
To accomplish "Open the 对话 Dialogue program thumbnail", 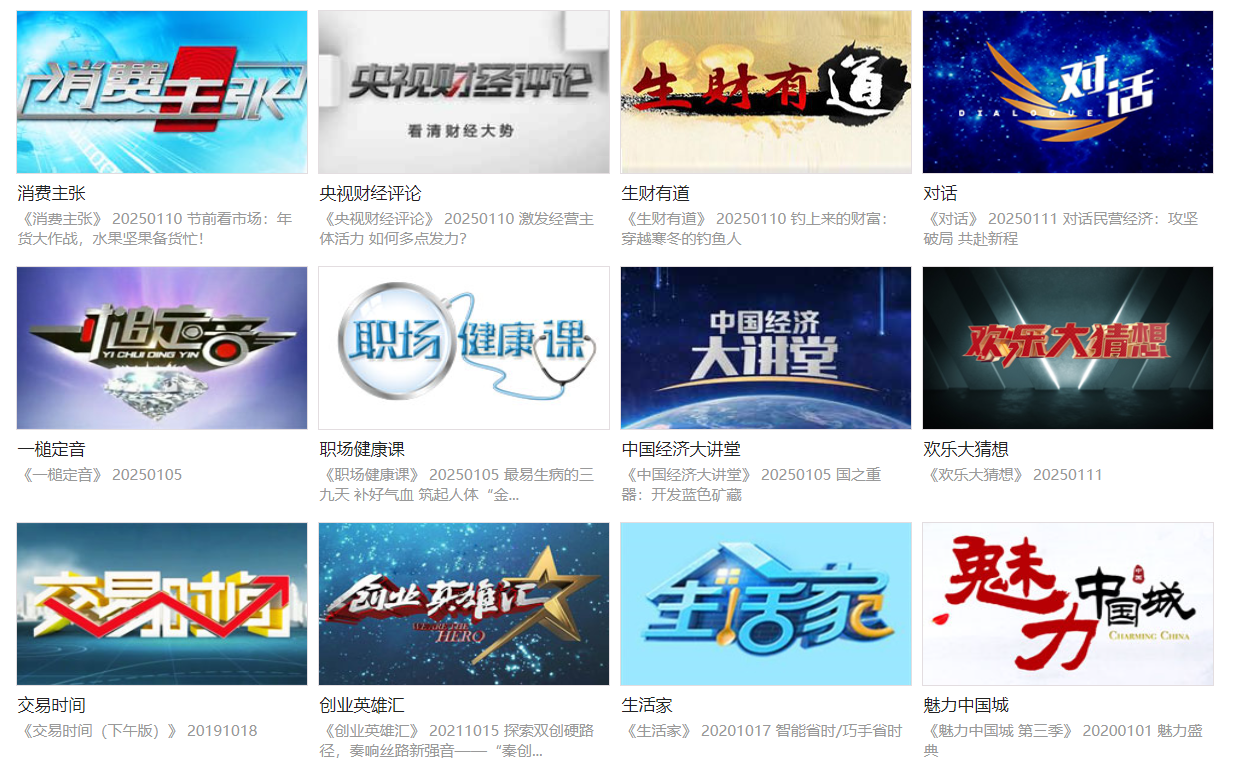I will 1068,92.
